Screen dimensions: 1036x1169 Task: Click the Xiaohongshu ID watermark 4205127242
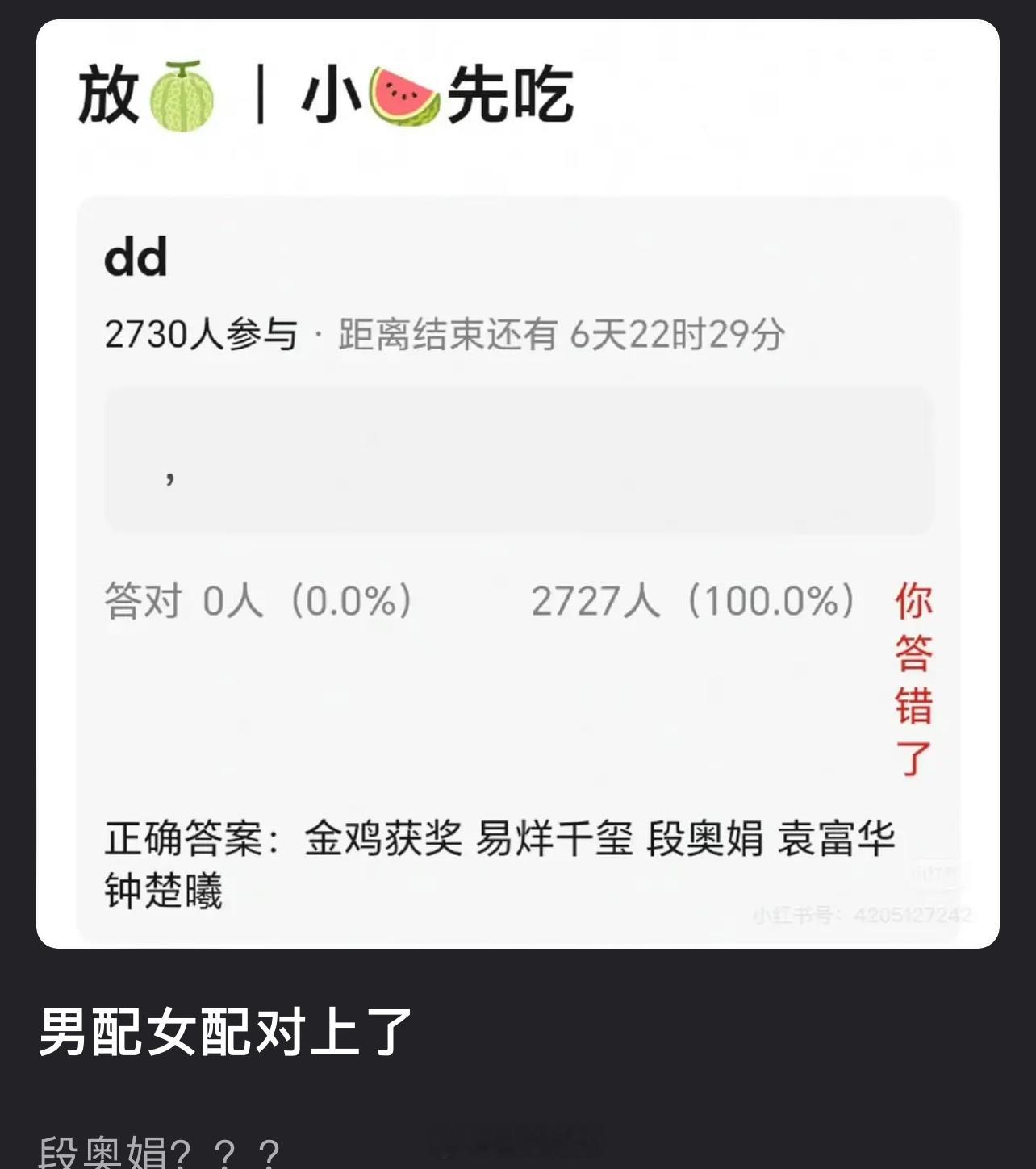point(859,913)
